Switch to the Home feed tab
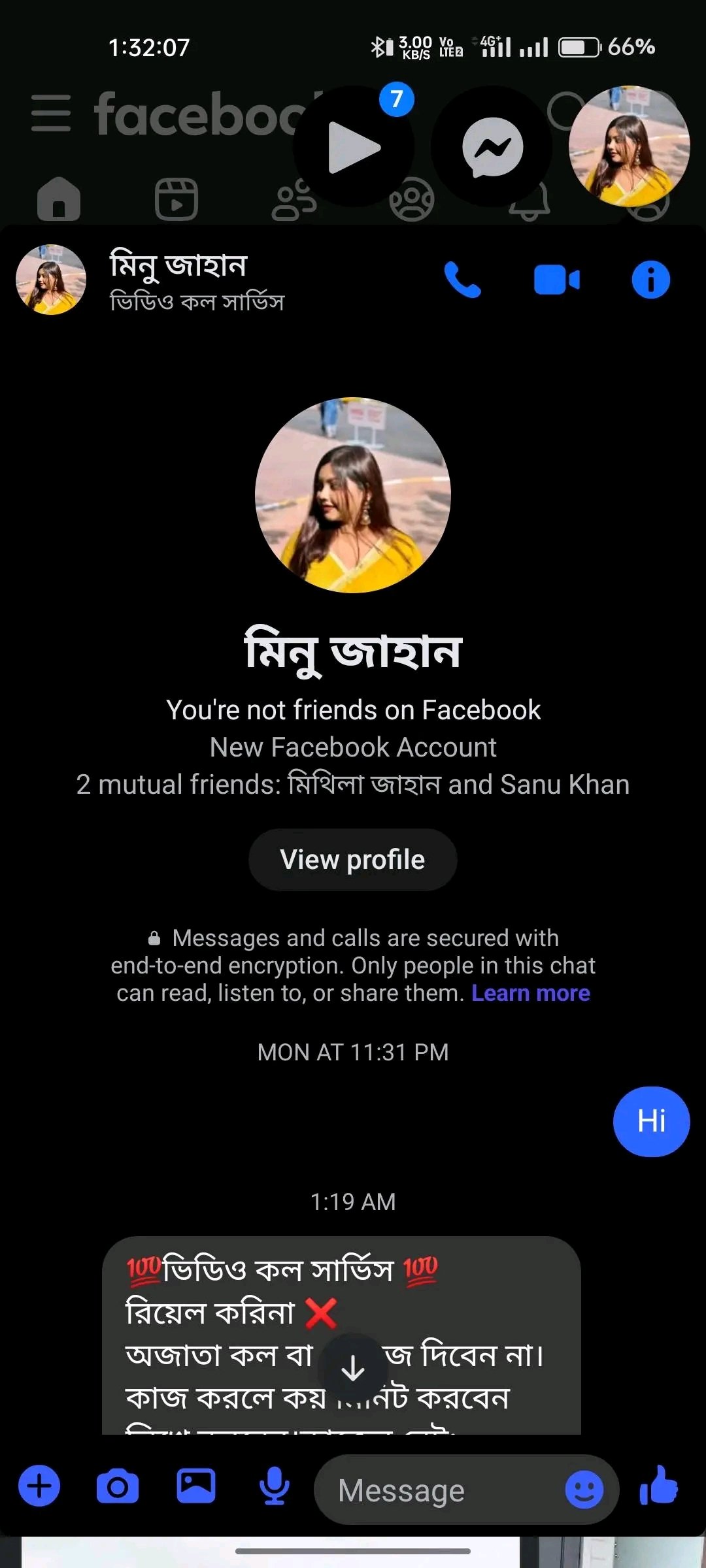The width and height of the screenshot is (706, 1568). pyautogui.click(x=59, y=201)
